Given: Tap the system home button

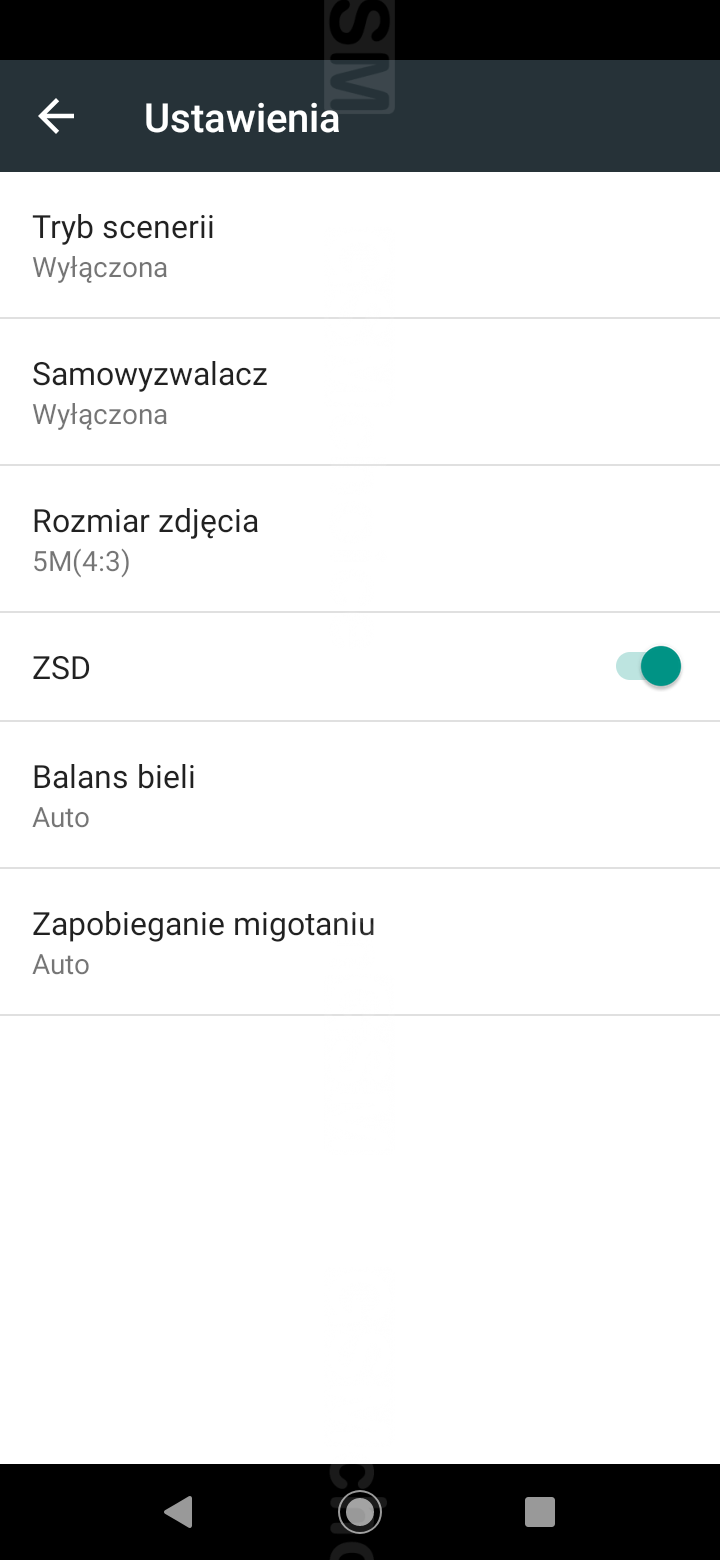Looking at the screenshot, I should click(360, 1511).
